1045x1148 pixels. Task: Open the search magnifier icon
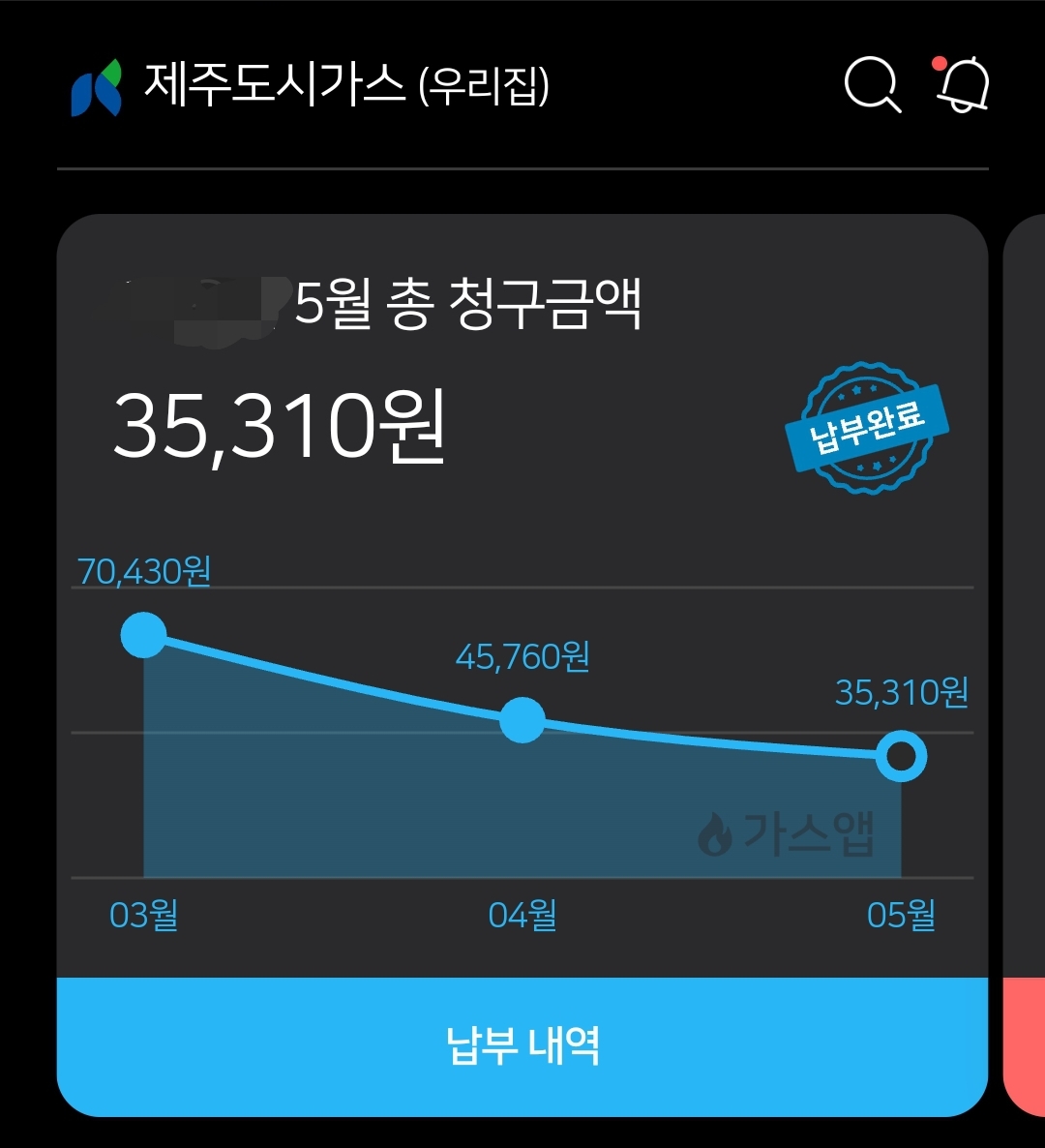point(872,85)
